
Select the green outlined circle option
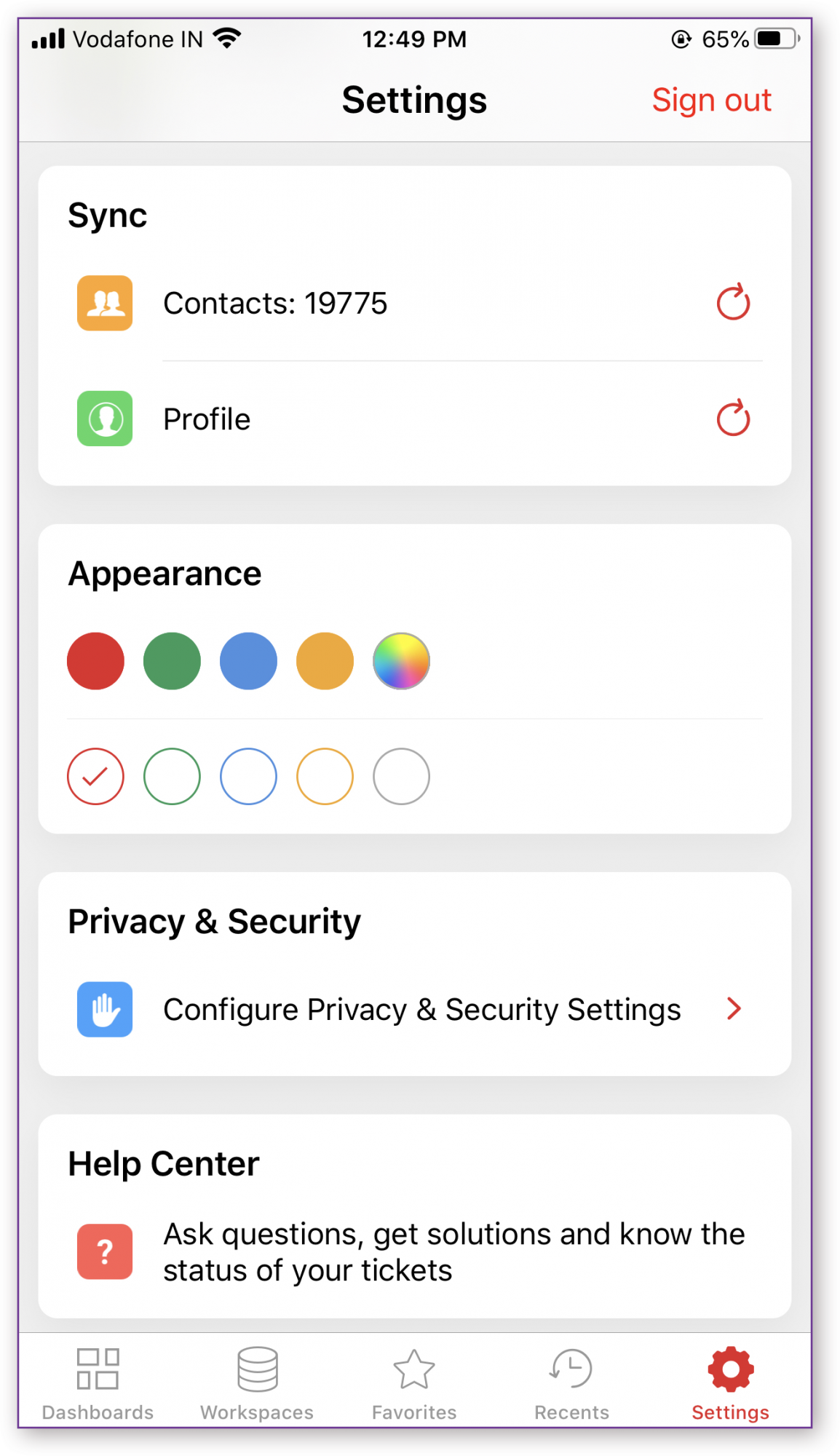click(172, 776)
